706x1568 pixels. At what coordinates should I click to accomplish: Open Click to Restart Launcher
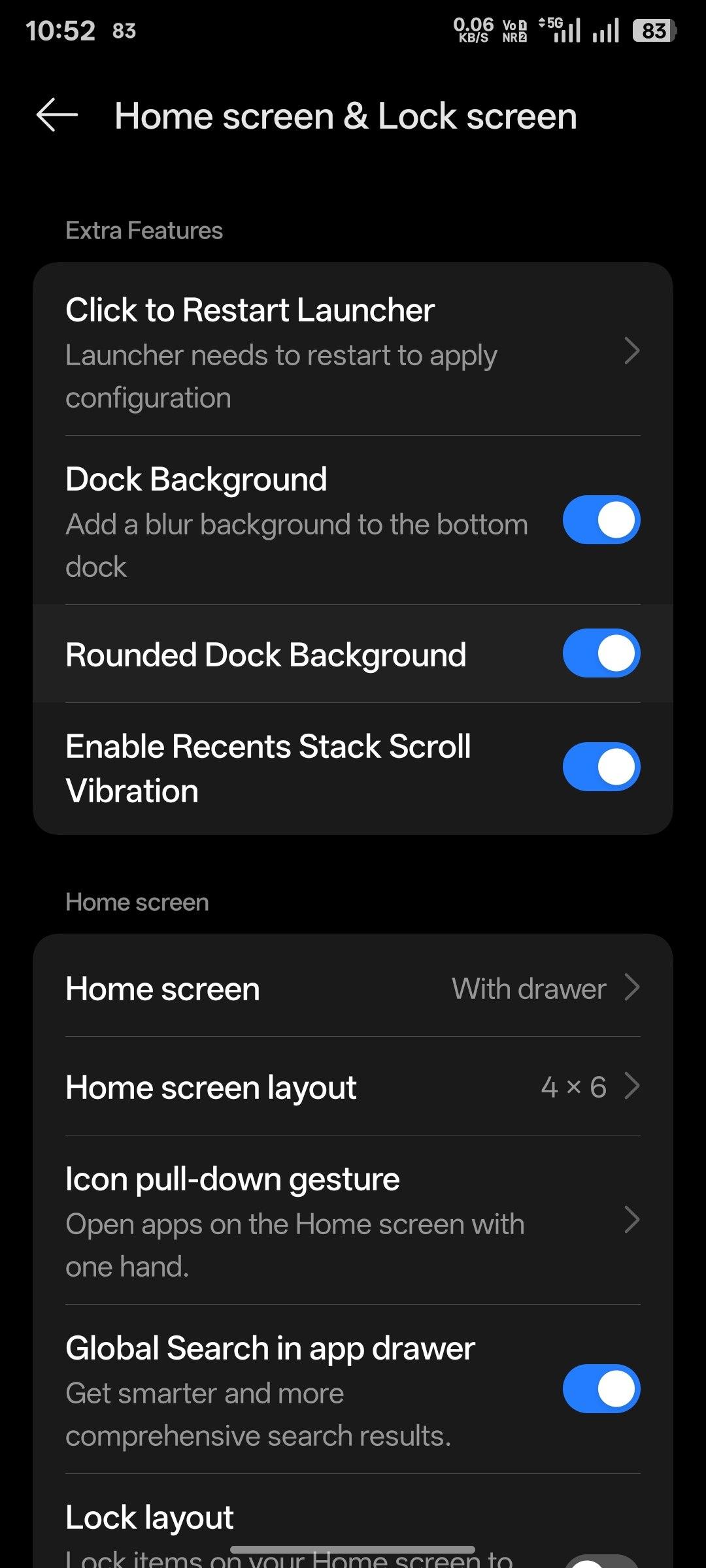click(353, 351)
